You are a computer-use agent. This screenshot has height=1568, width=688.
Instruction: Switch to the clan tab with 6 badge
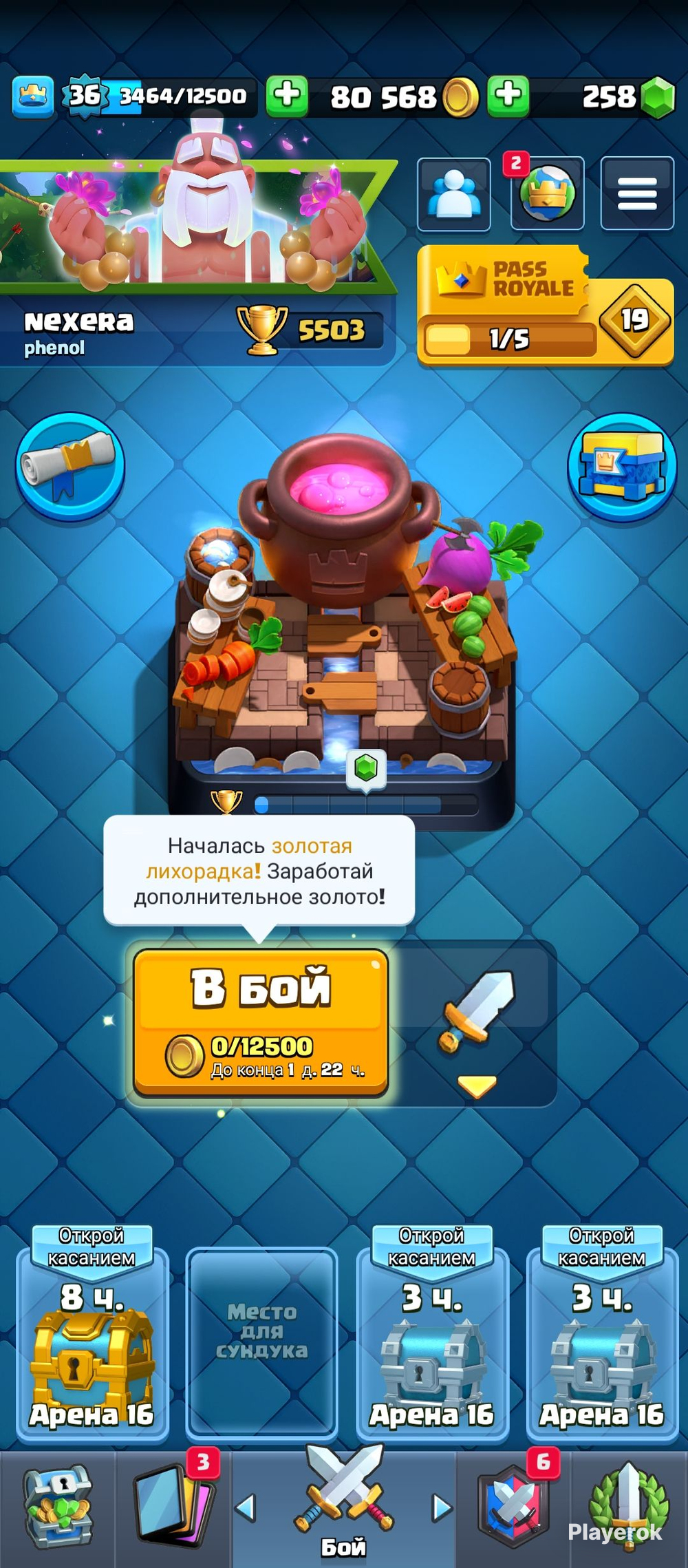click(x=514, y=1509)
